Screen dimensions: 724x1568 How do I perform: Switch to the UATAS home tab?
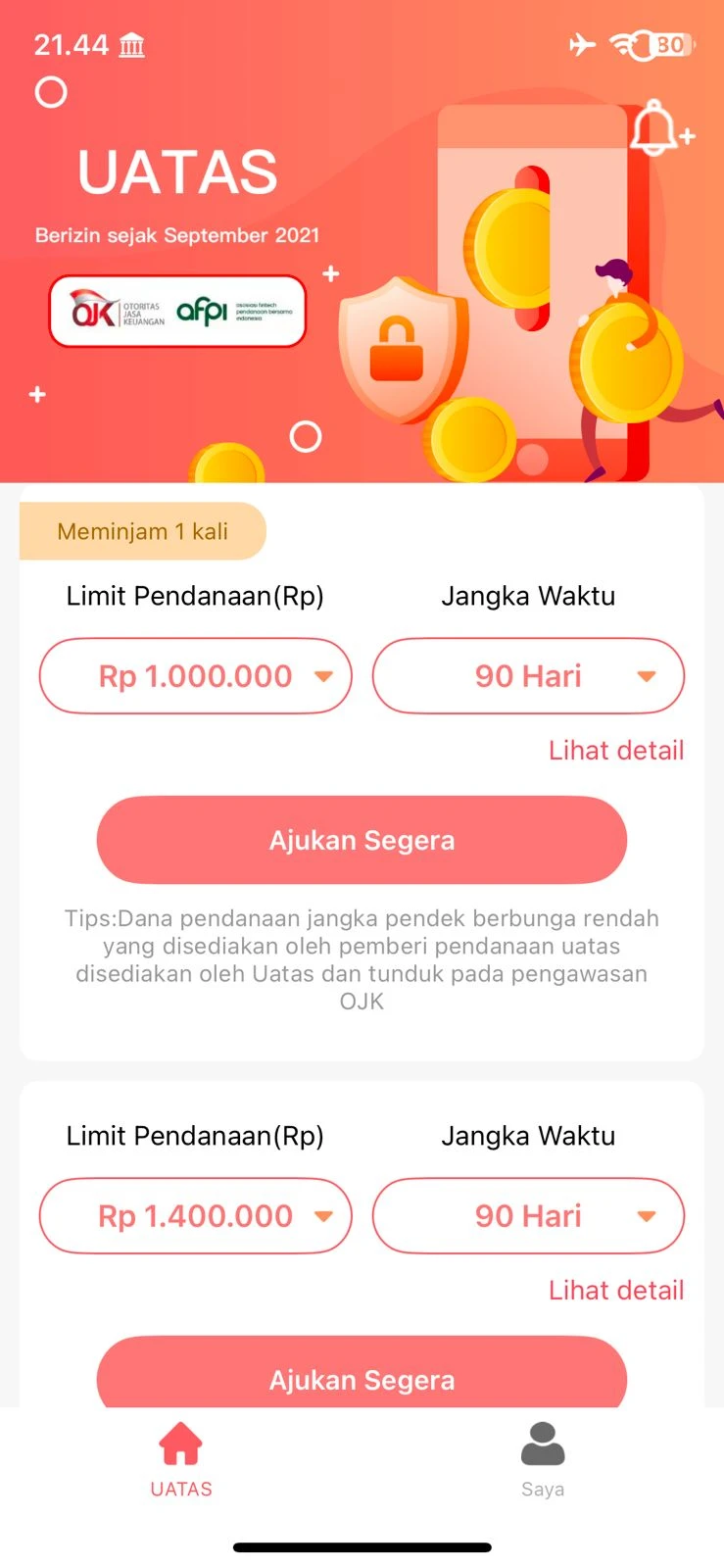[x=181, y=1460]
